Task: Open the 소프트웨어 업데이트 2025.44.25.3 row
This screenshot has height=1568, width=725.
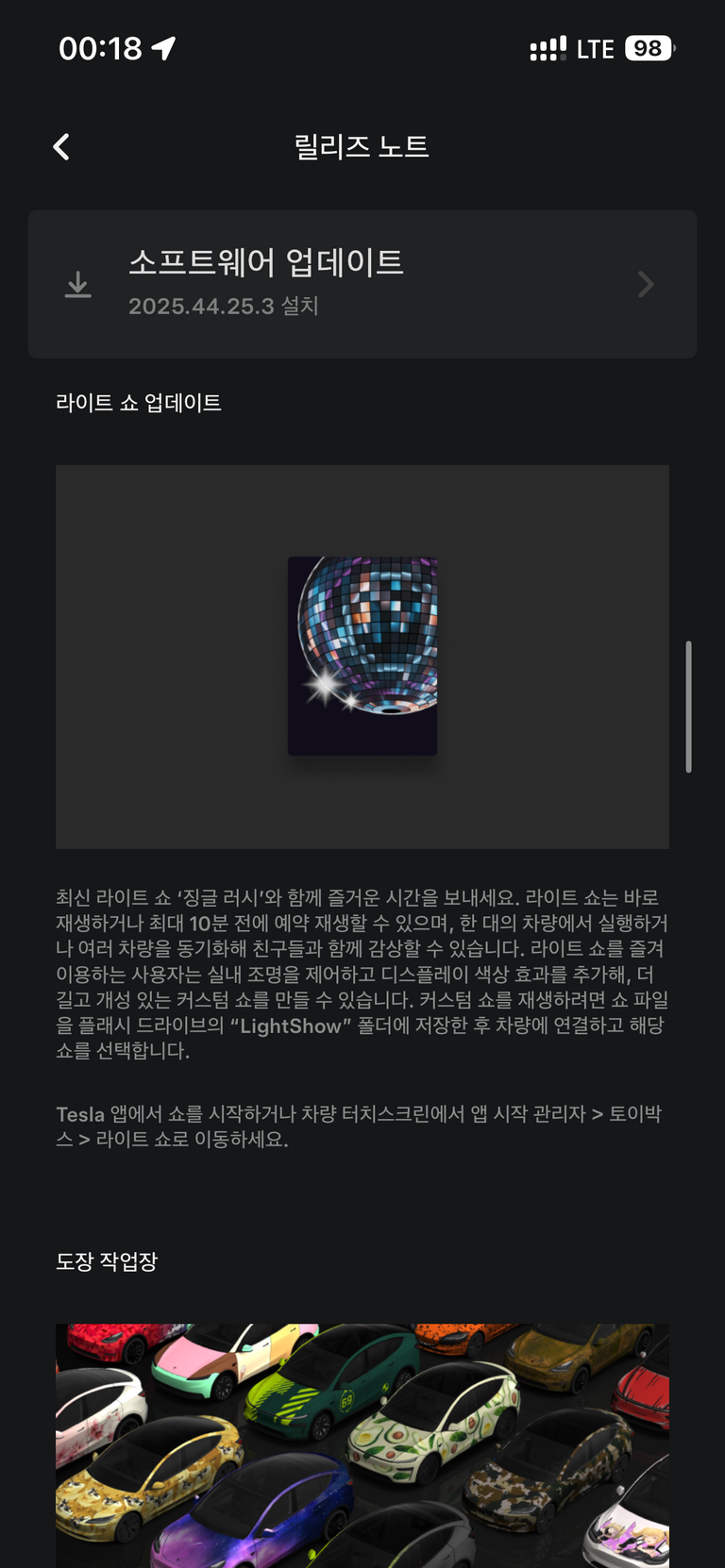Action: pos(362,284)
